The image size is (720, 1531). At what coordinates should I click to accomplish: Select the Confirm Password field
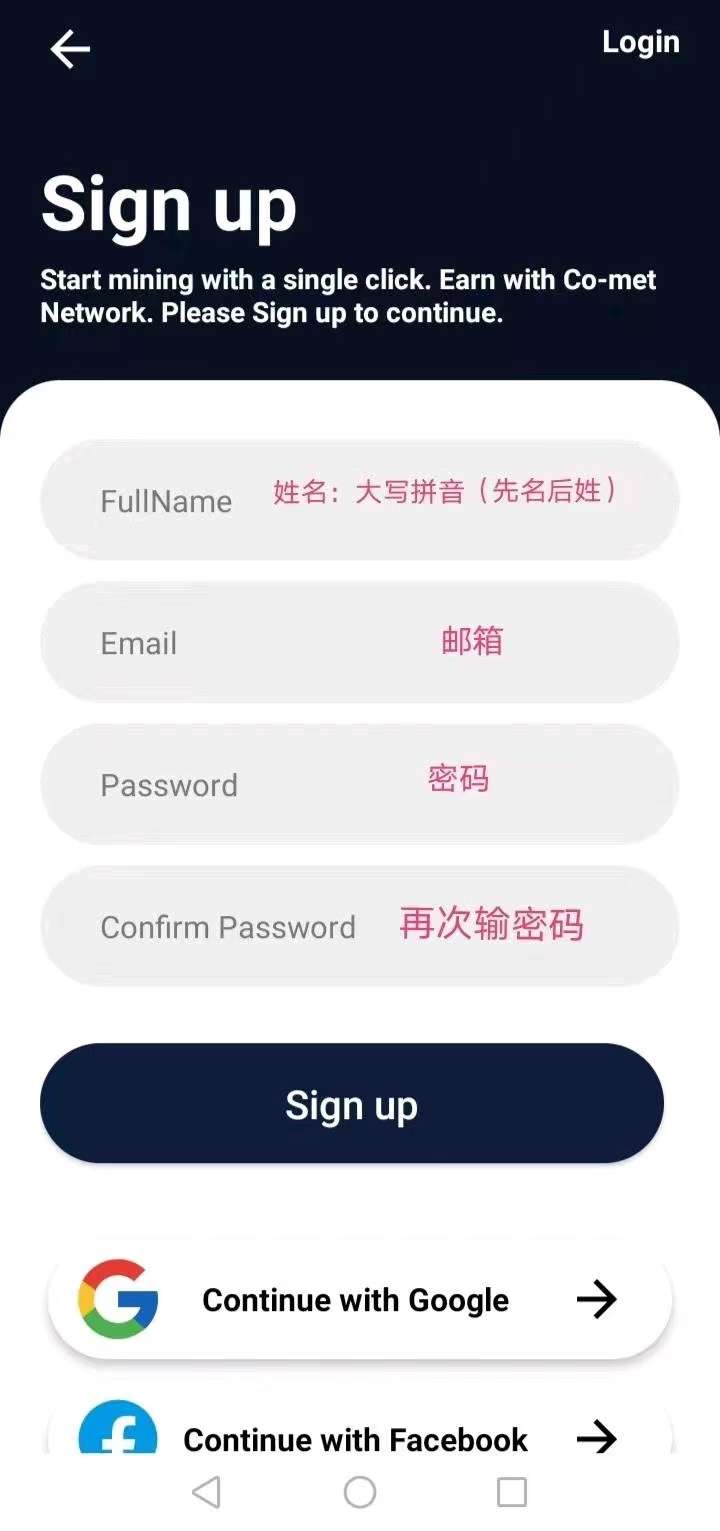tap(360, 926)
